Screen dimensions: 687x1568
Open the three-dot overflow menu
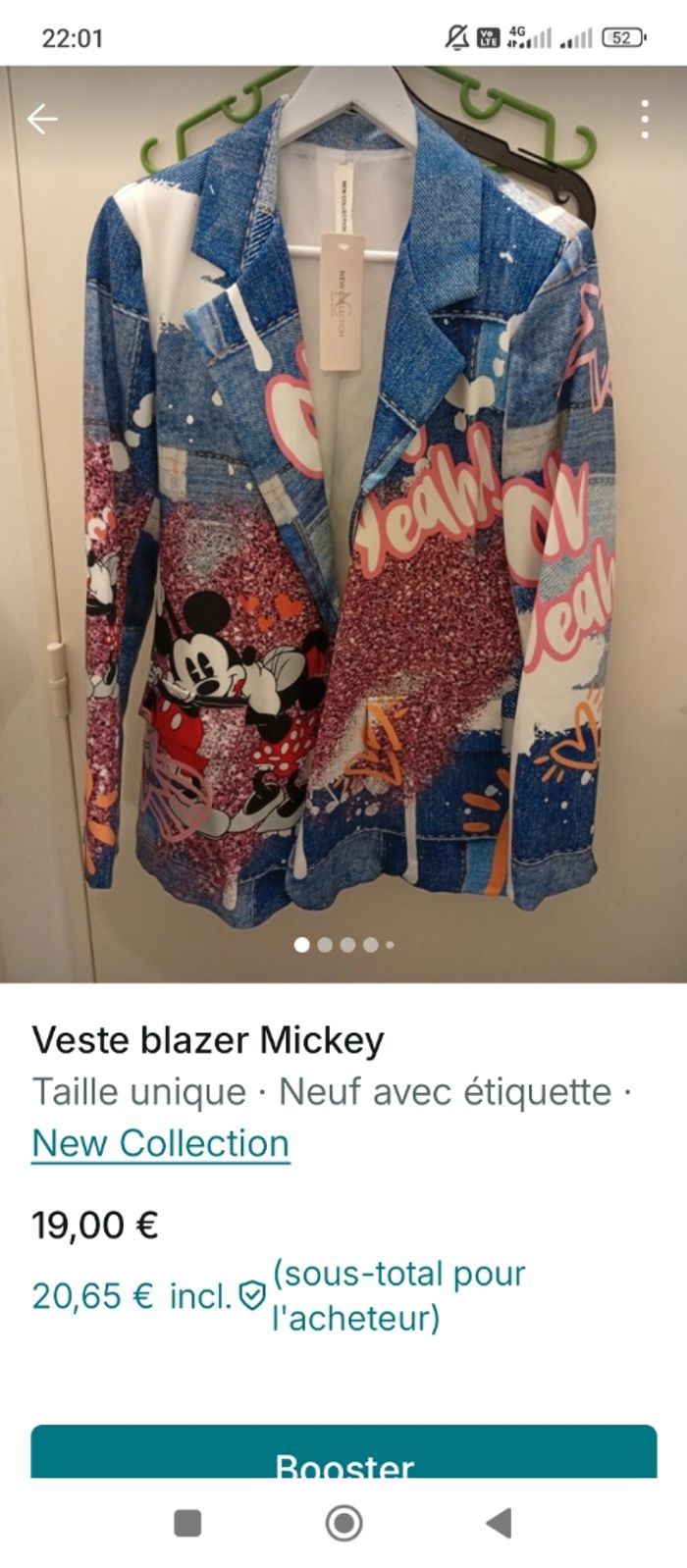click(644, 119)
